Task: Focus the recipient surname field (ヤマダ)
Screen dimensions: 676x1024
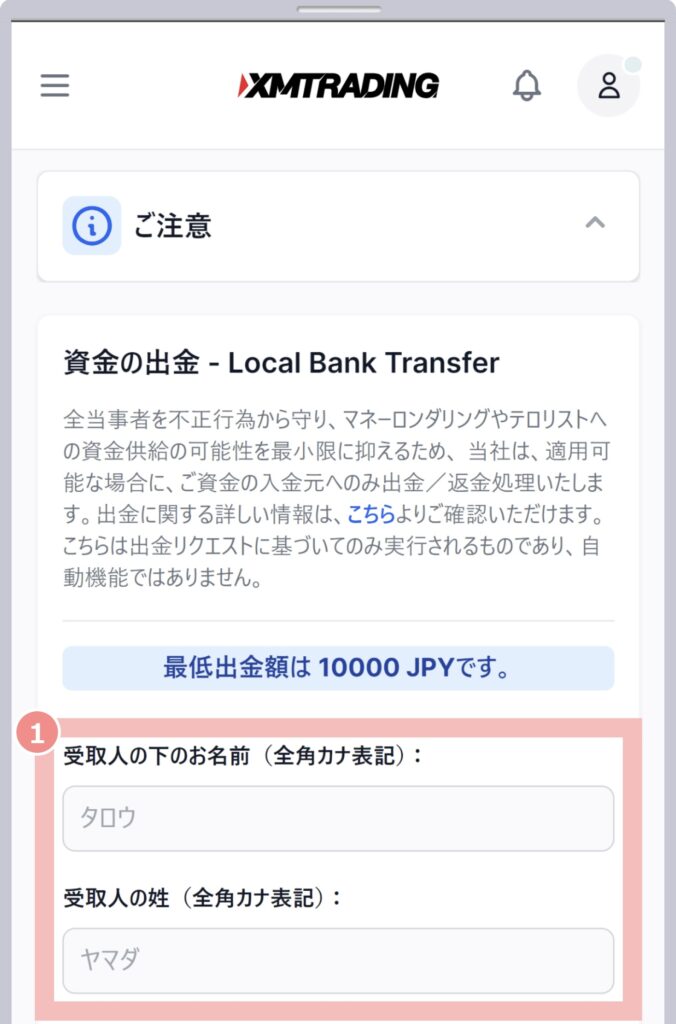Action: point(338,960)
